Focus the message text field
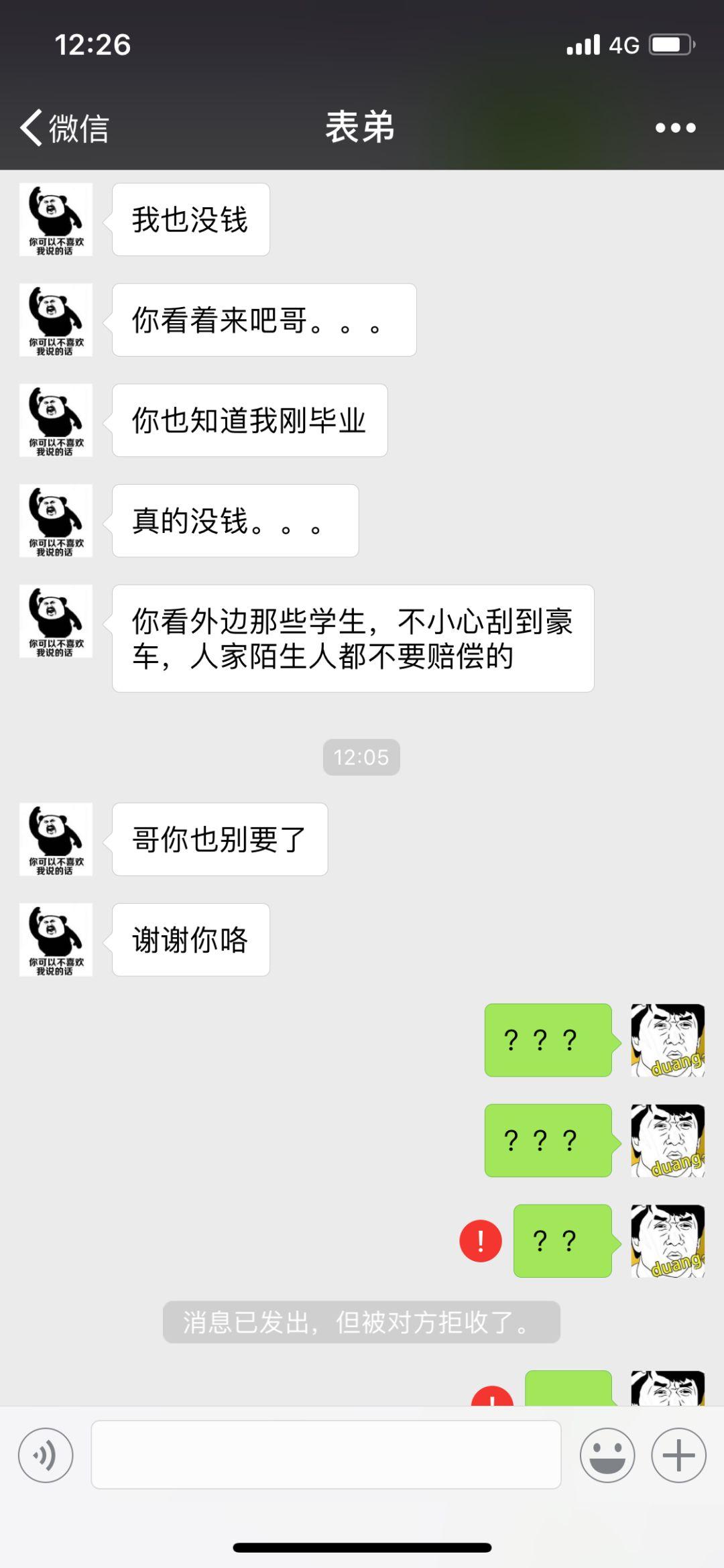The width and height of the screenshot is (724, 1568). pyautogui.click(x=326, y=1455)
